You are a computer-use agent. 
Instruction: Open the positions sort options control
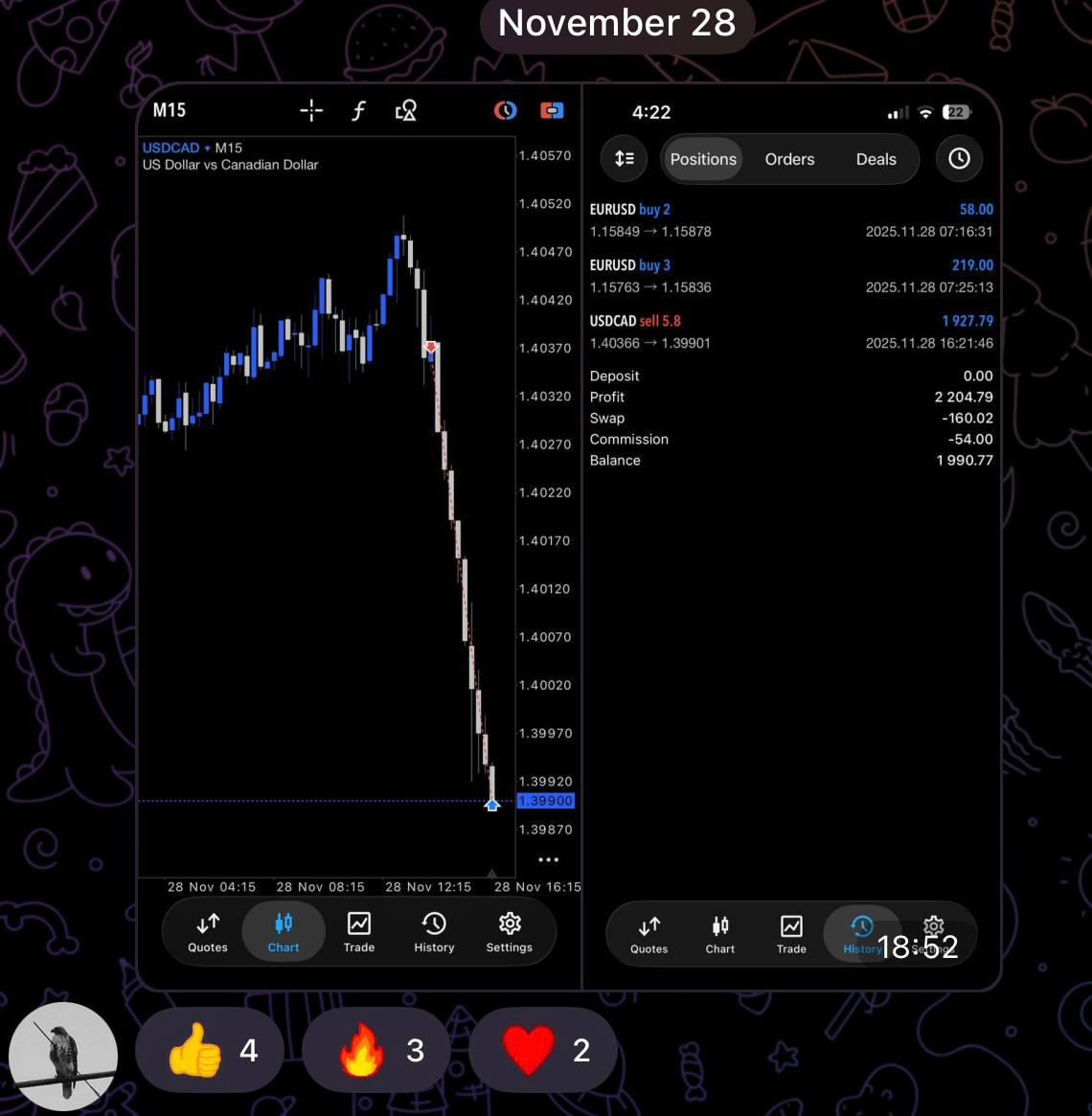(624, 159)
